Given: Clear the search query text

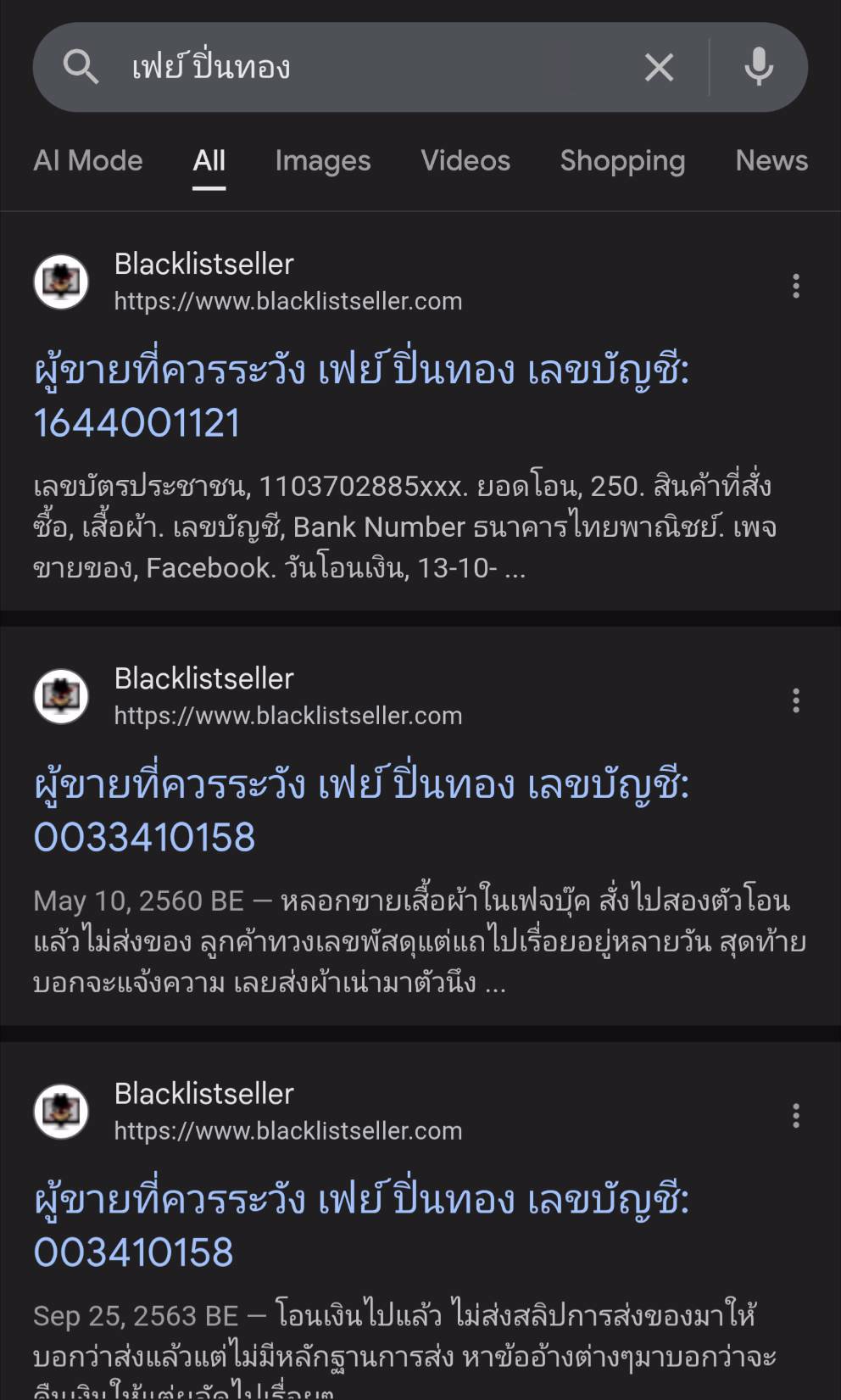Looking at the screenshot, I should click(x=659, y=67).
